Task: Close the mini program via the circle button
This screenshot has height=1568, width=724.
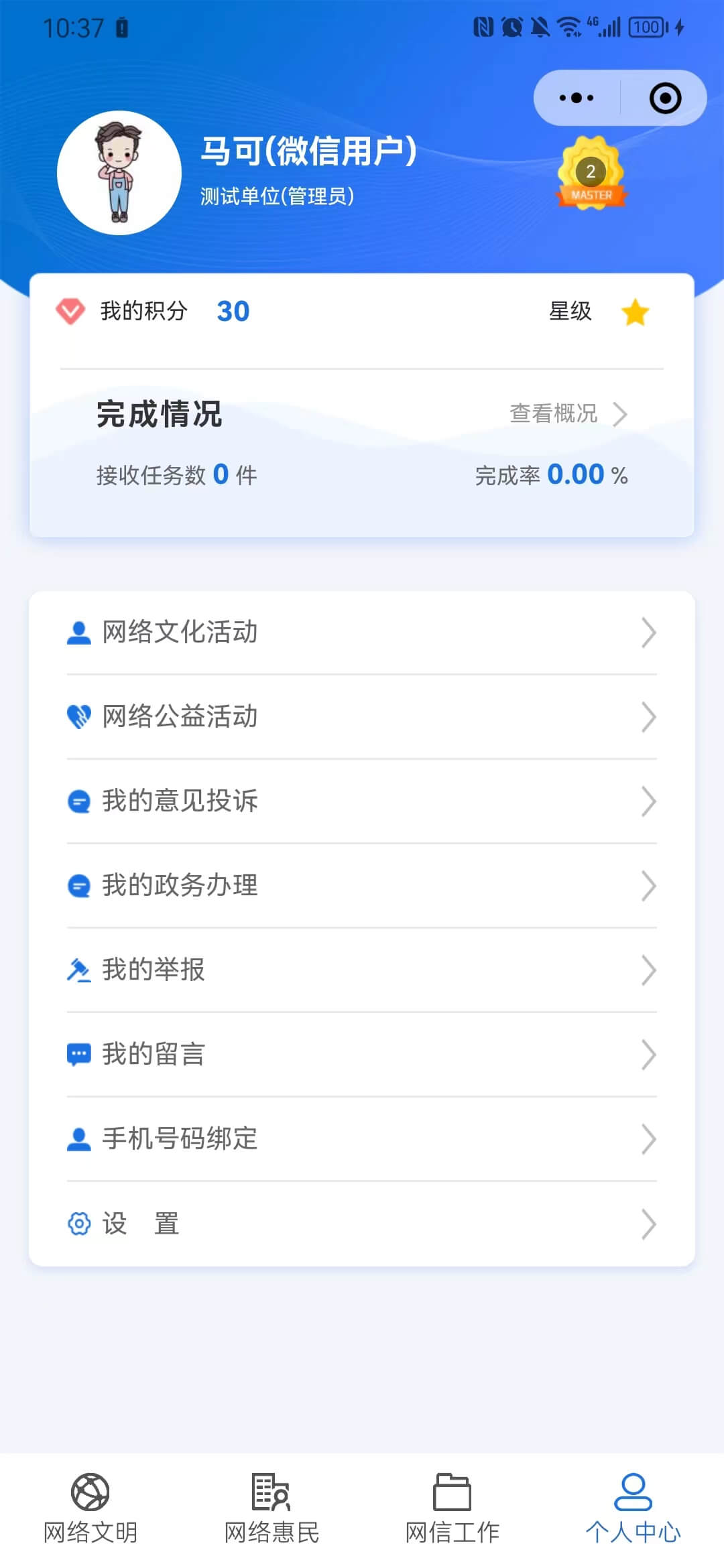Action: pos(665,98)
